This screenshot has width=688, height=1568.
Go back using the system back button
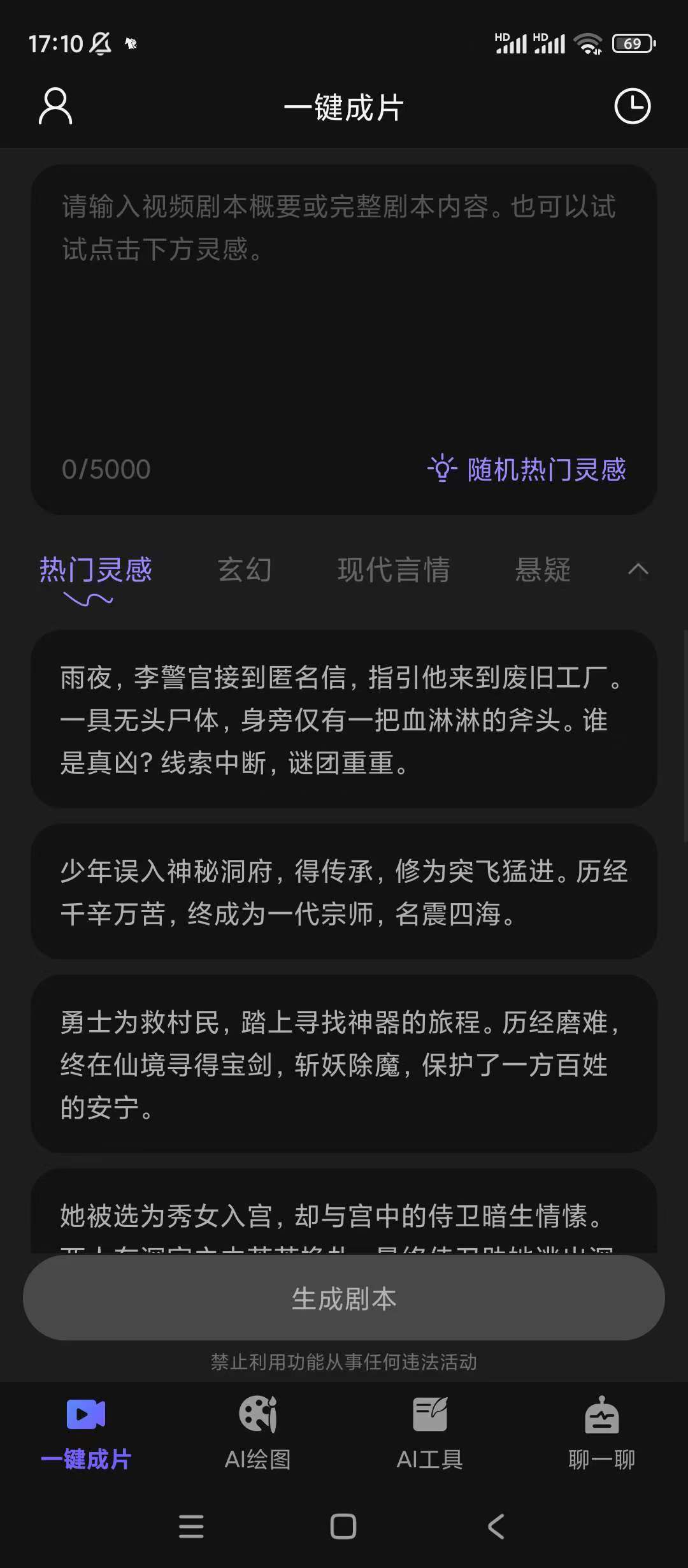(496, 1526)
